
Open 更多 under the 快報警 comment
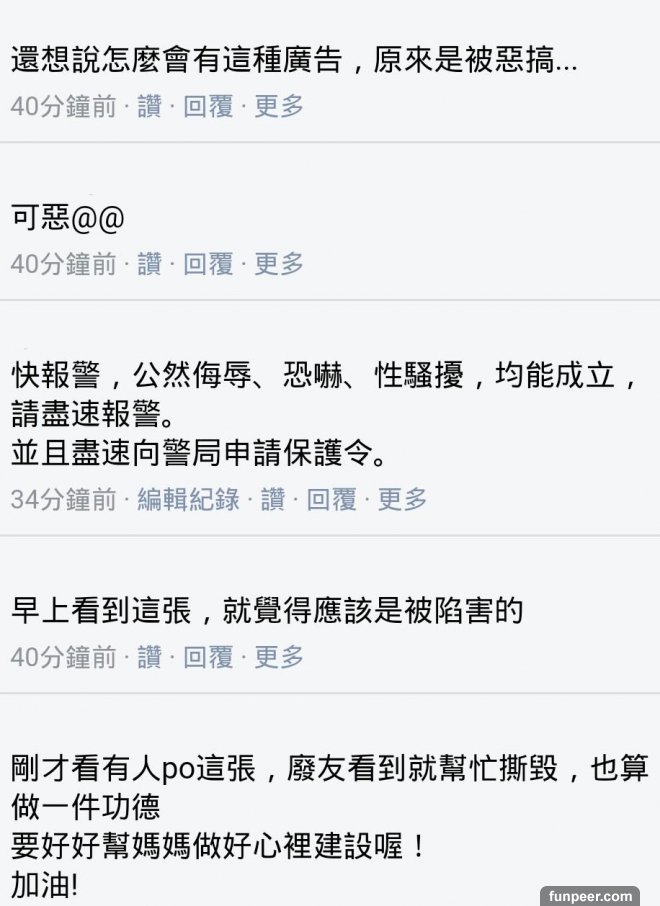pos(402,499)
